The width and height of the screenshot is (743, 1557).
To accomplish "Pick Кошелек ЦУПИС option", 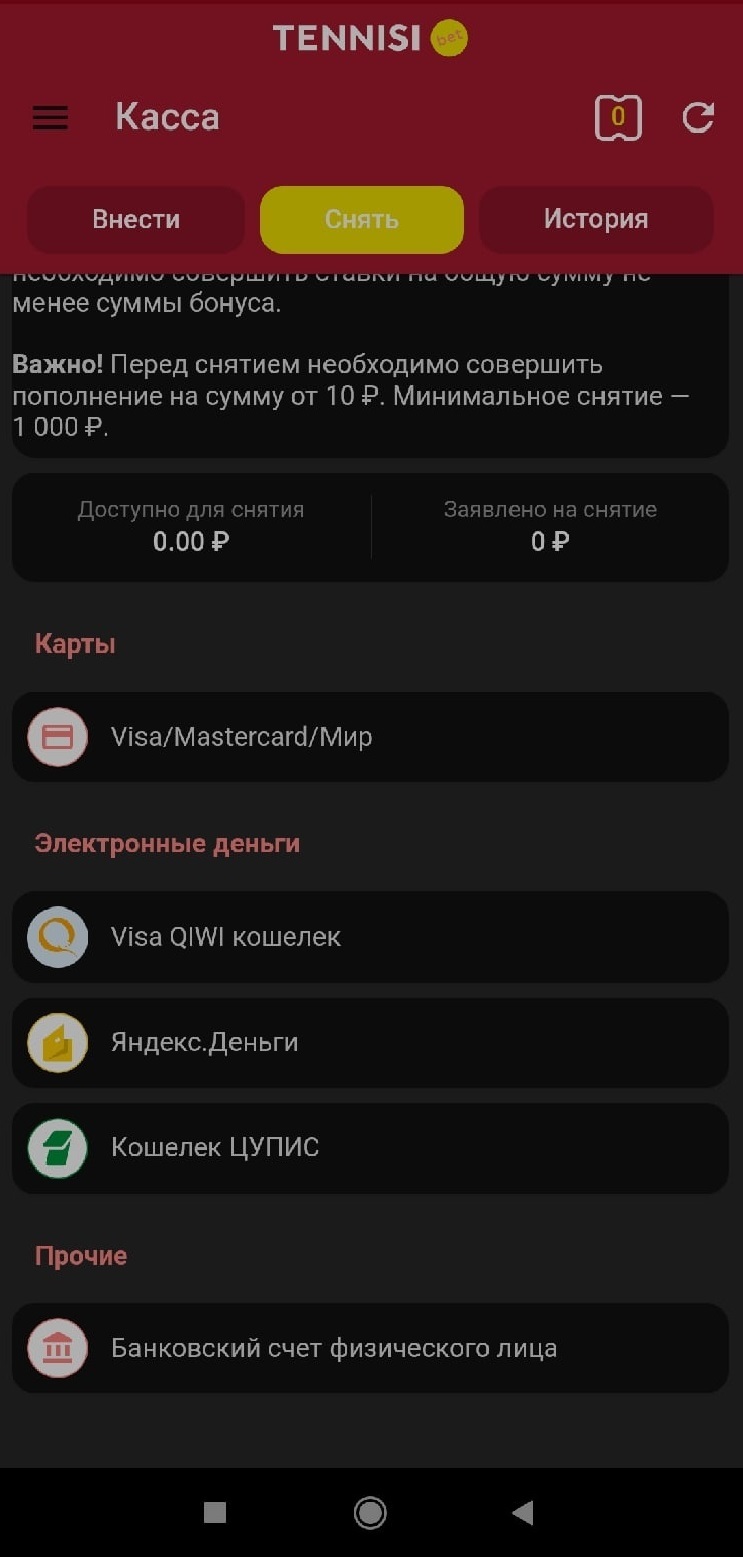I will click(370, 1148).
